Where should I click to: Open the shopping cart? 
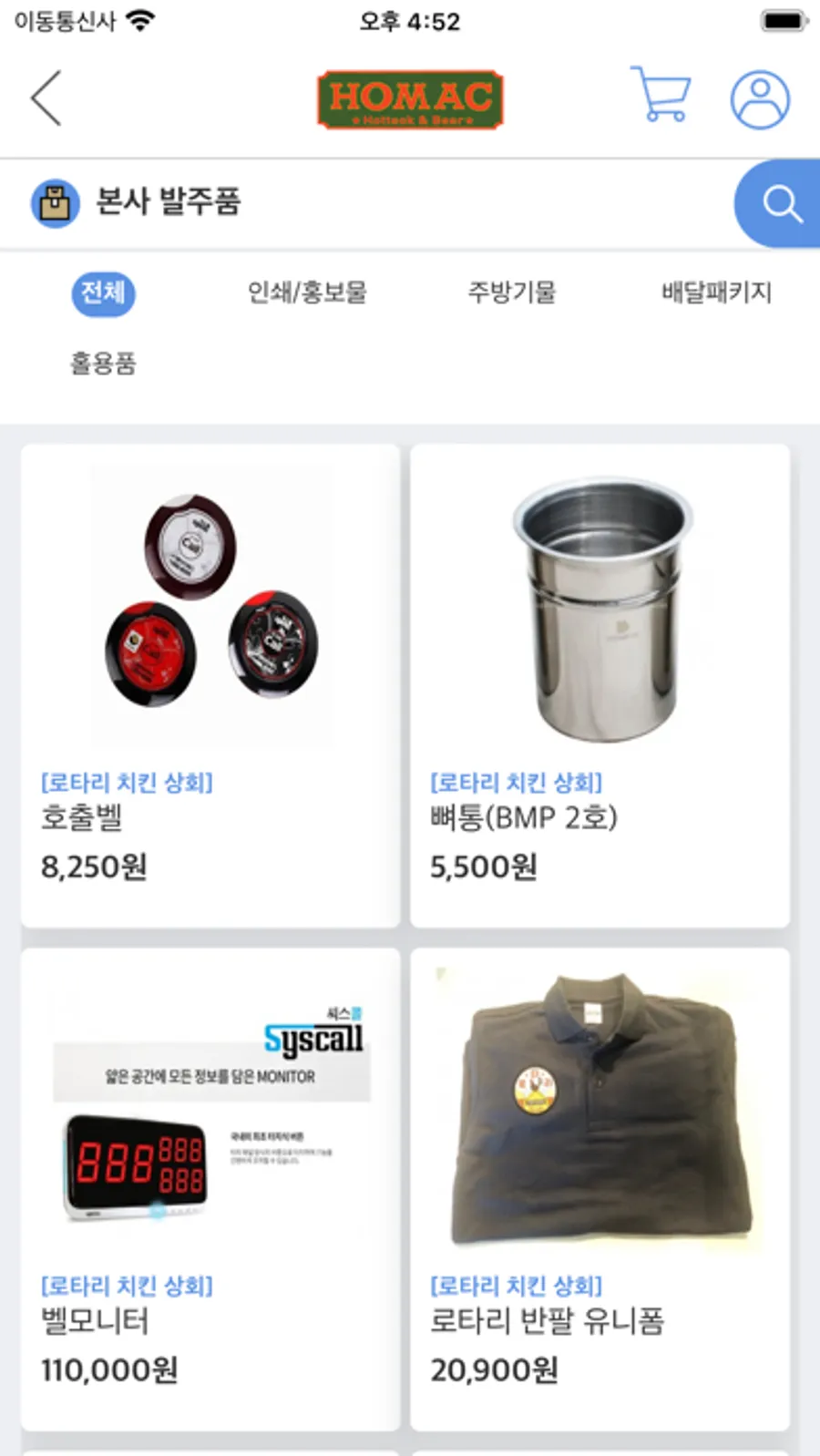[661, 95]
